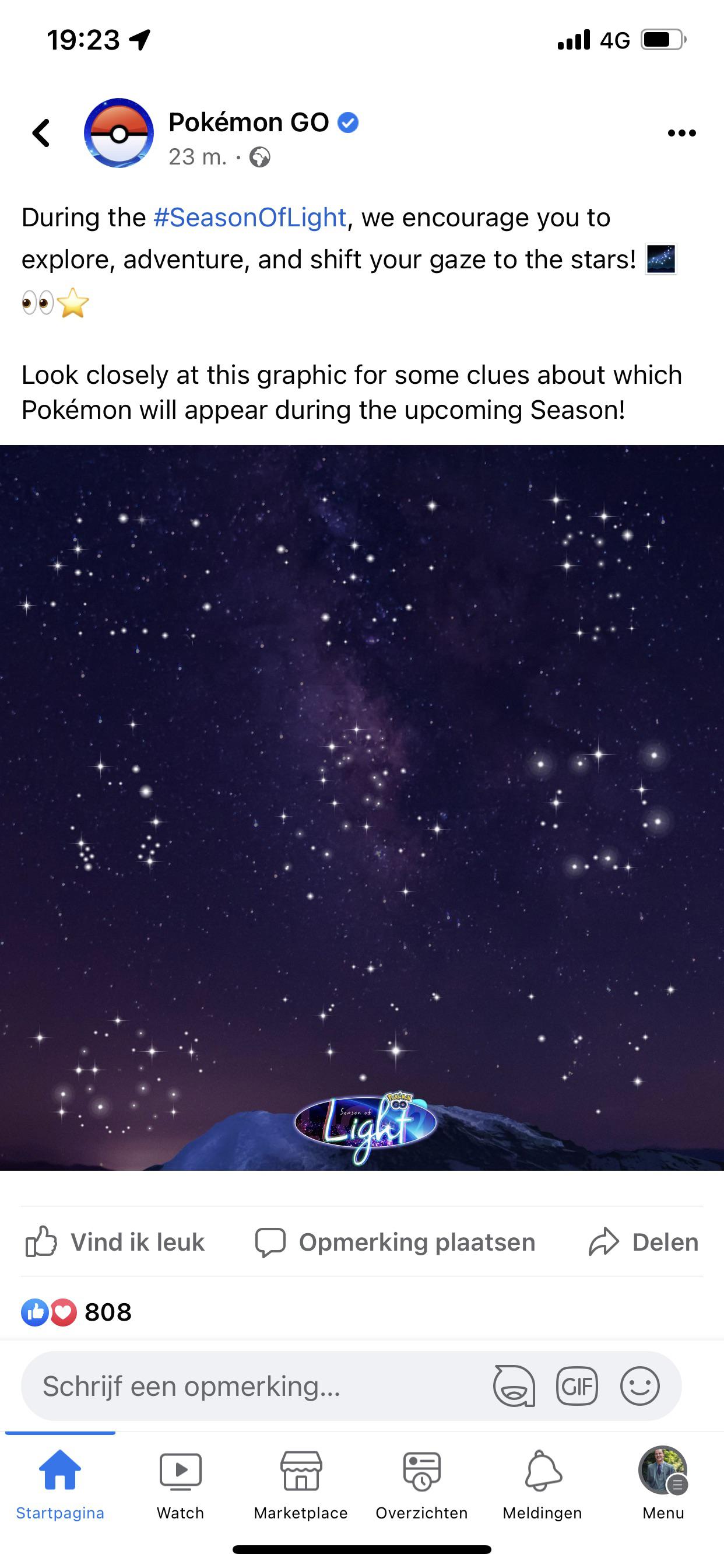The image size is (724, 1568).
Task: Select the emoji smiley in the comment bar
Action: point(641,1387)
